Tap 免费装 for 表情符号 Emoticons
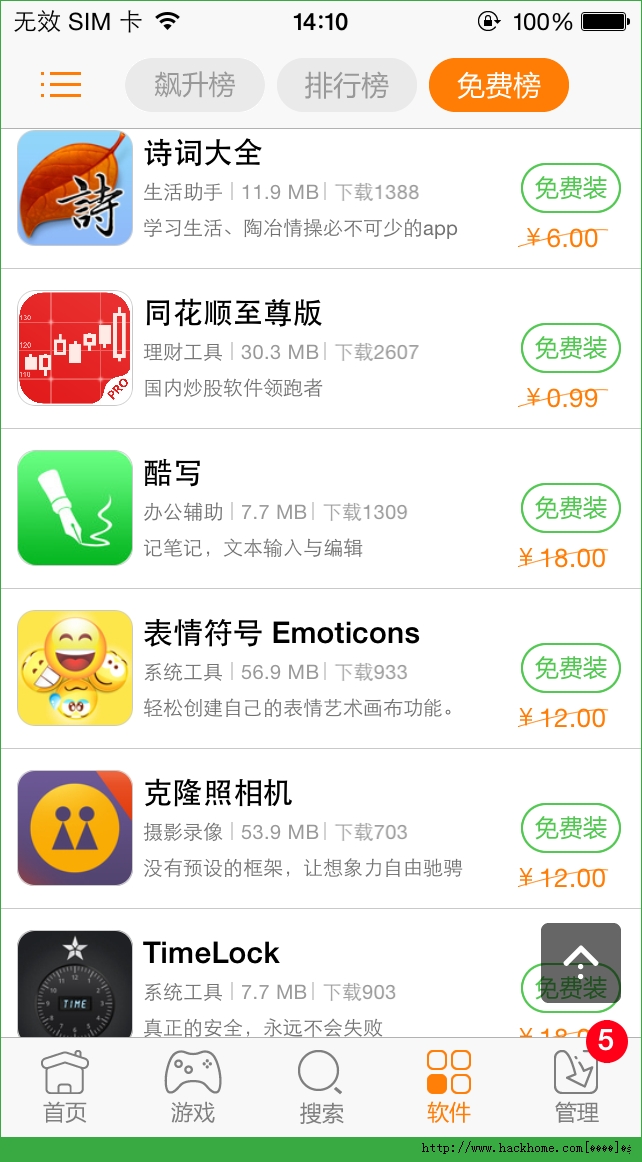Screen dimensions: 642x1162 [x=570, y=668]
